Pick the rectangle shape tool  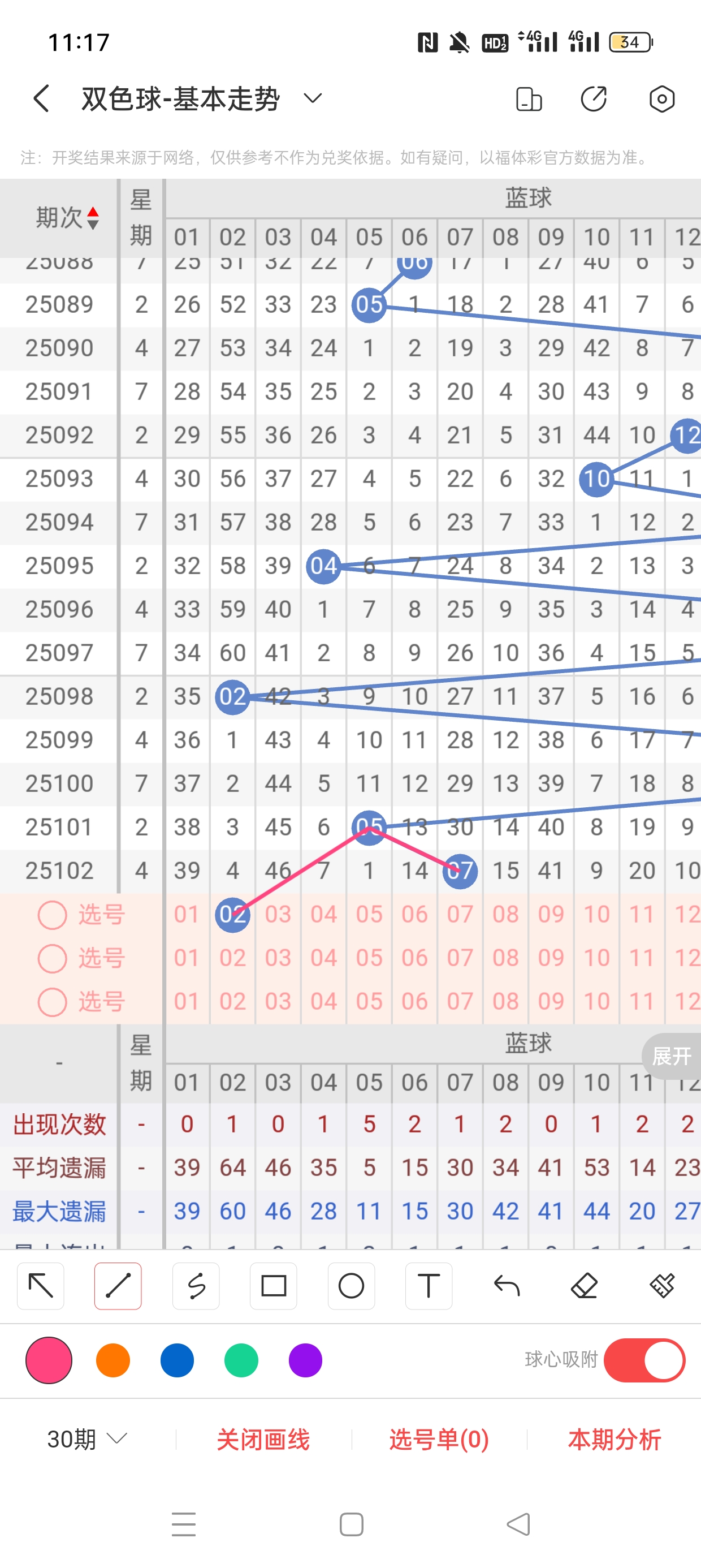[x=273, y=1286]
